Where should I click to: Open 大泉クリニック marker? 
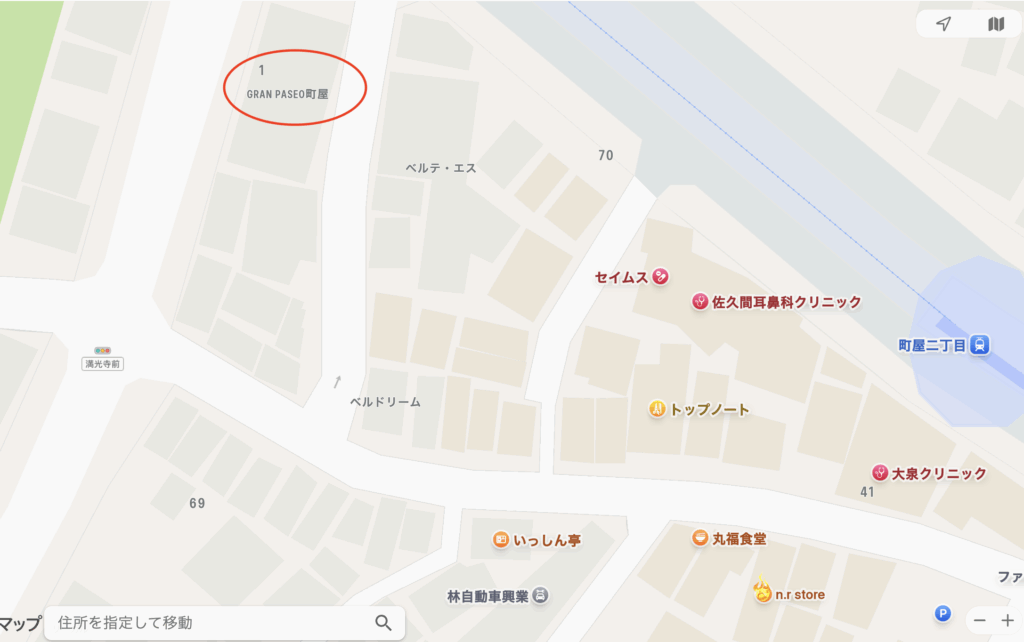[880, 473]
